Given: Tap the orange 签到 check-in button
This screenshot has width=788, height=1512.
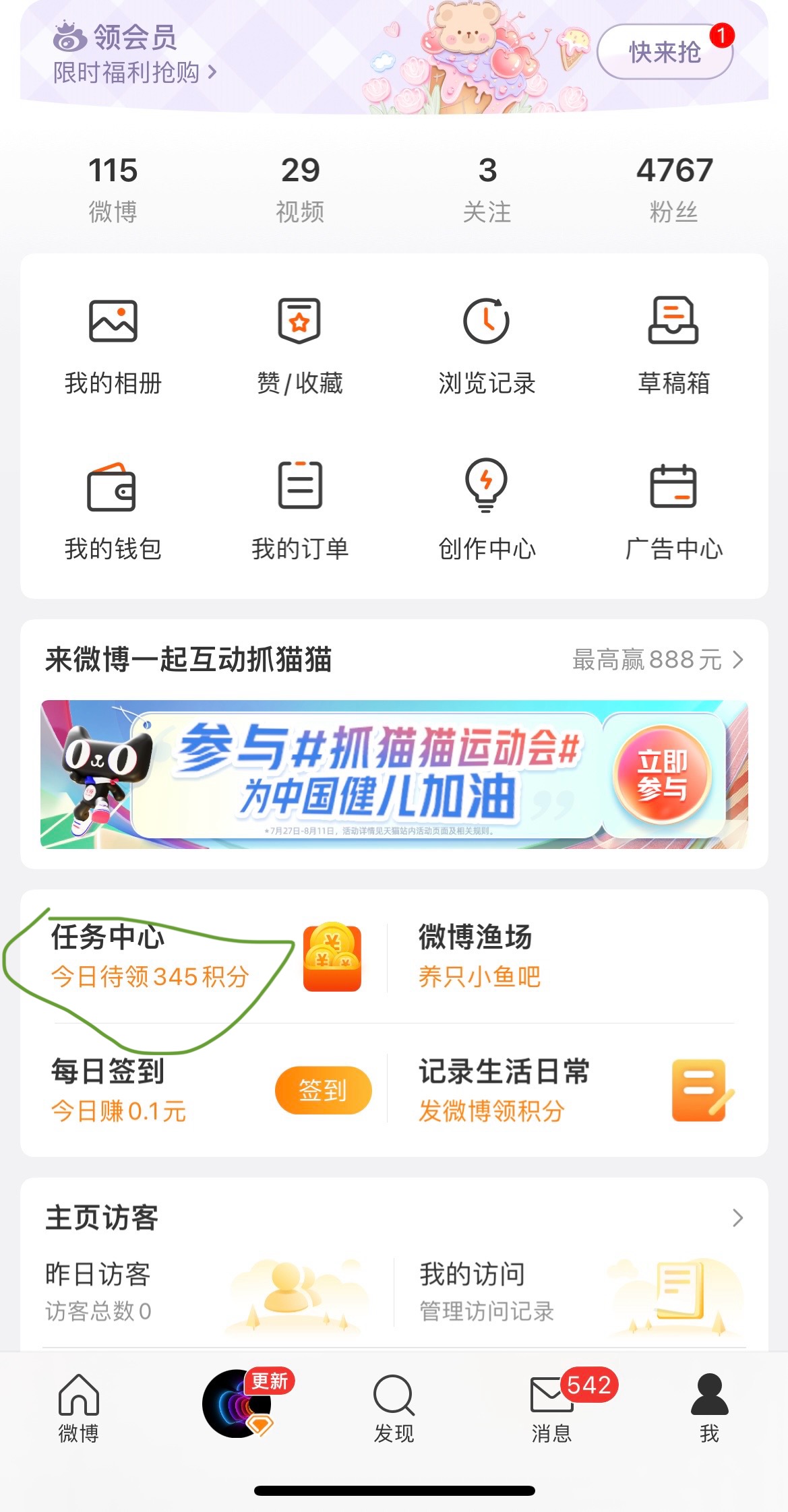Looking at the screenshot, I should pyautogui.click(x=323, y=1090).
